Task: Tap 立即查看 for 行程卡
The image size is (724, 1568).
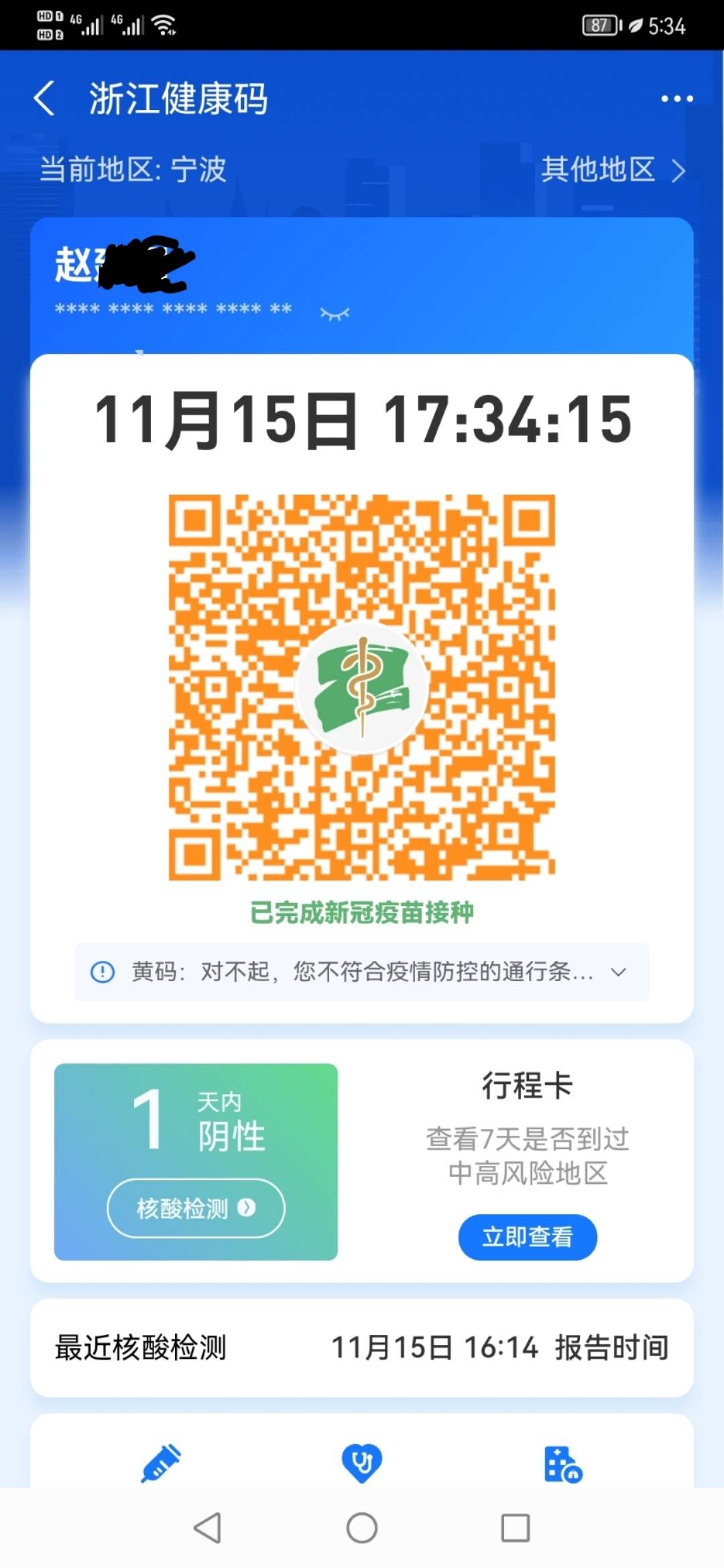Action: click(x=528, y=1236)
